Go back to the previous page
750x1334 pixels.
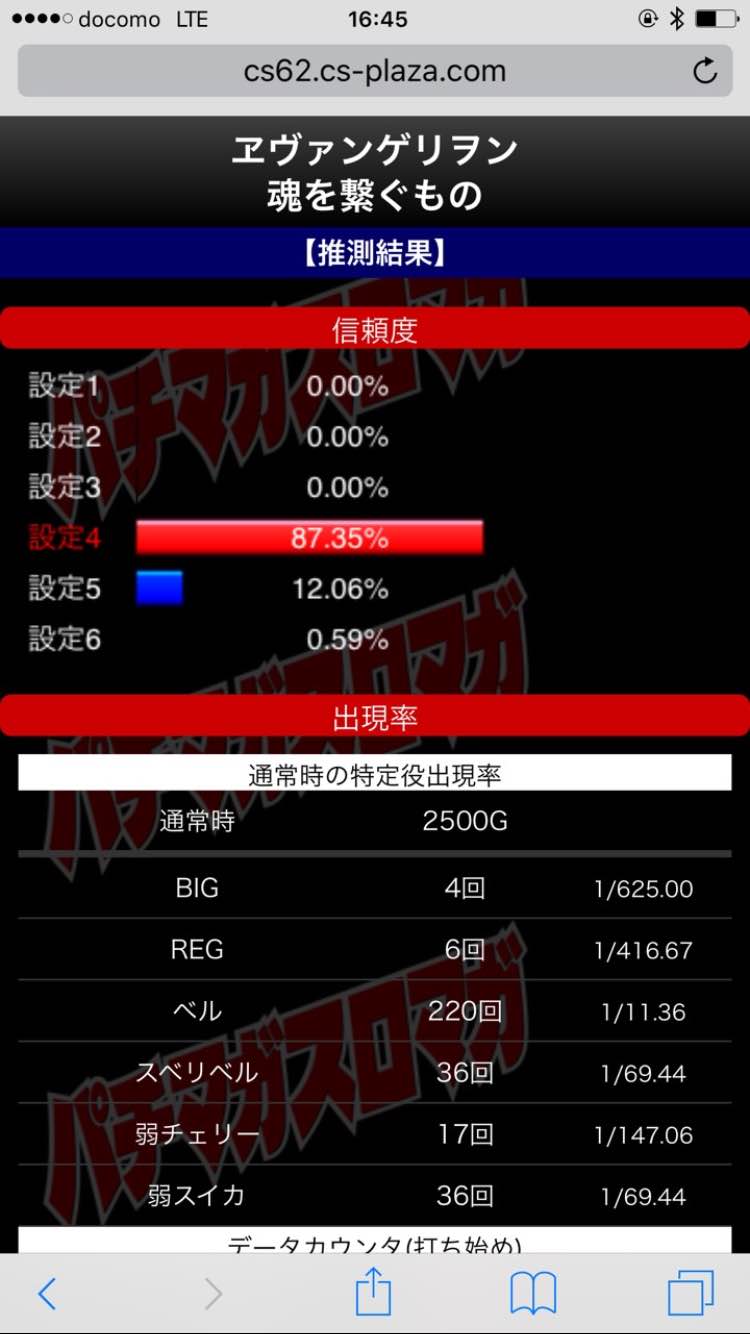coord(47,1293)
